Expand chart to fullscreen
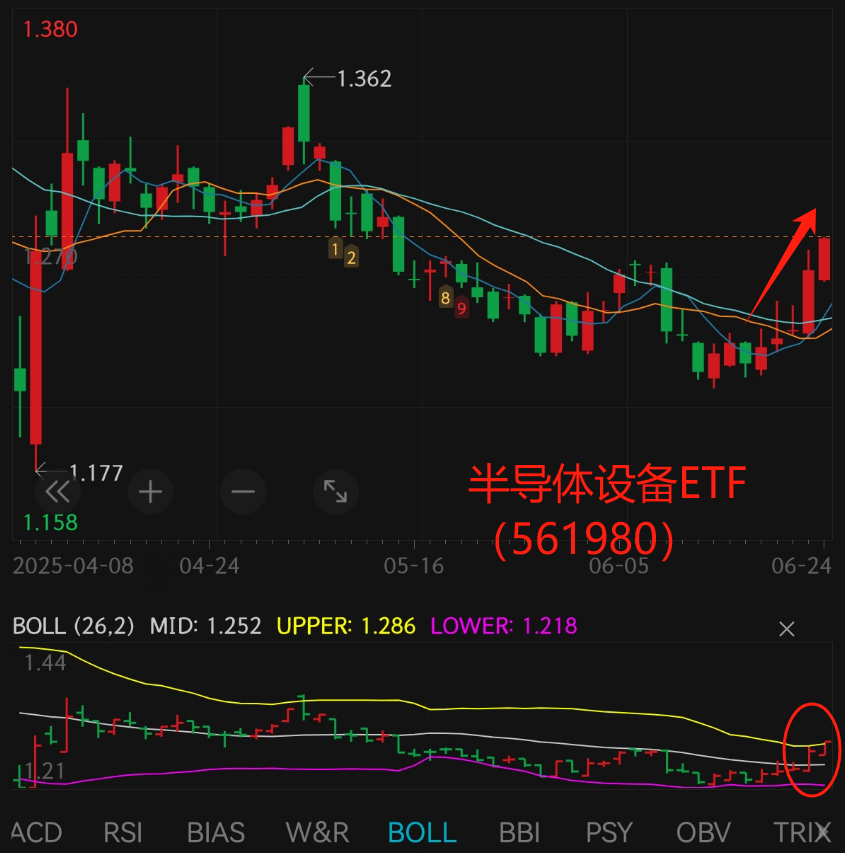 coord(335,491)
